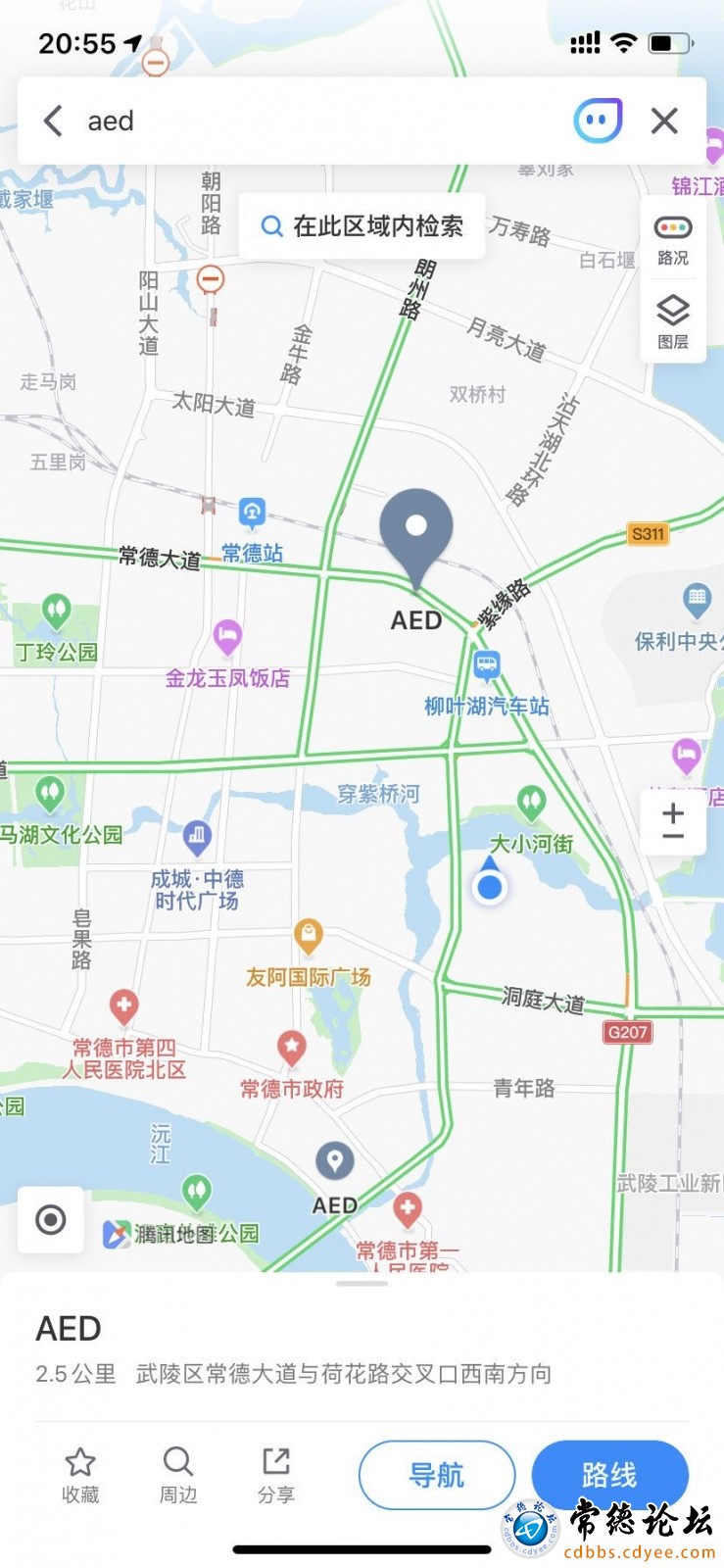Open the smiley assistant icon
This screenshot has height=1568, width=724.
[x=598, y=121]
